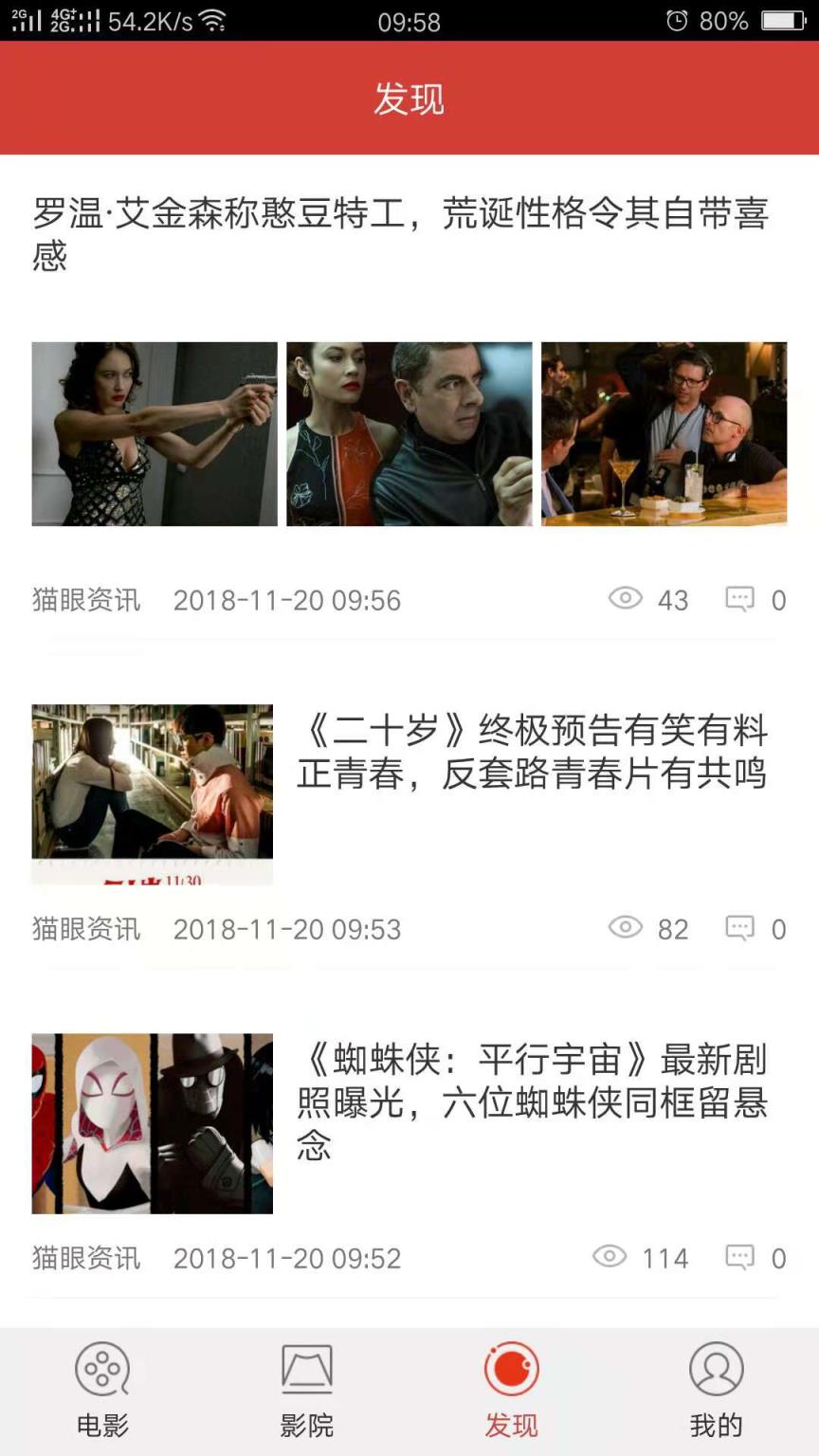The image size is (819, 1456).
Task: Tap comment bubble icon on Spider-Verse article
Action: click(x=739, y=1258)
